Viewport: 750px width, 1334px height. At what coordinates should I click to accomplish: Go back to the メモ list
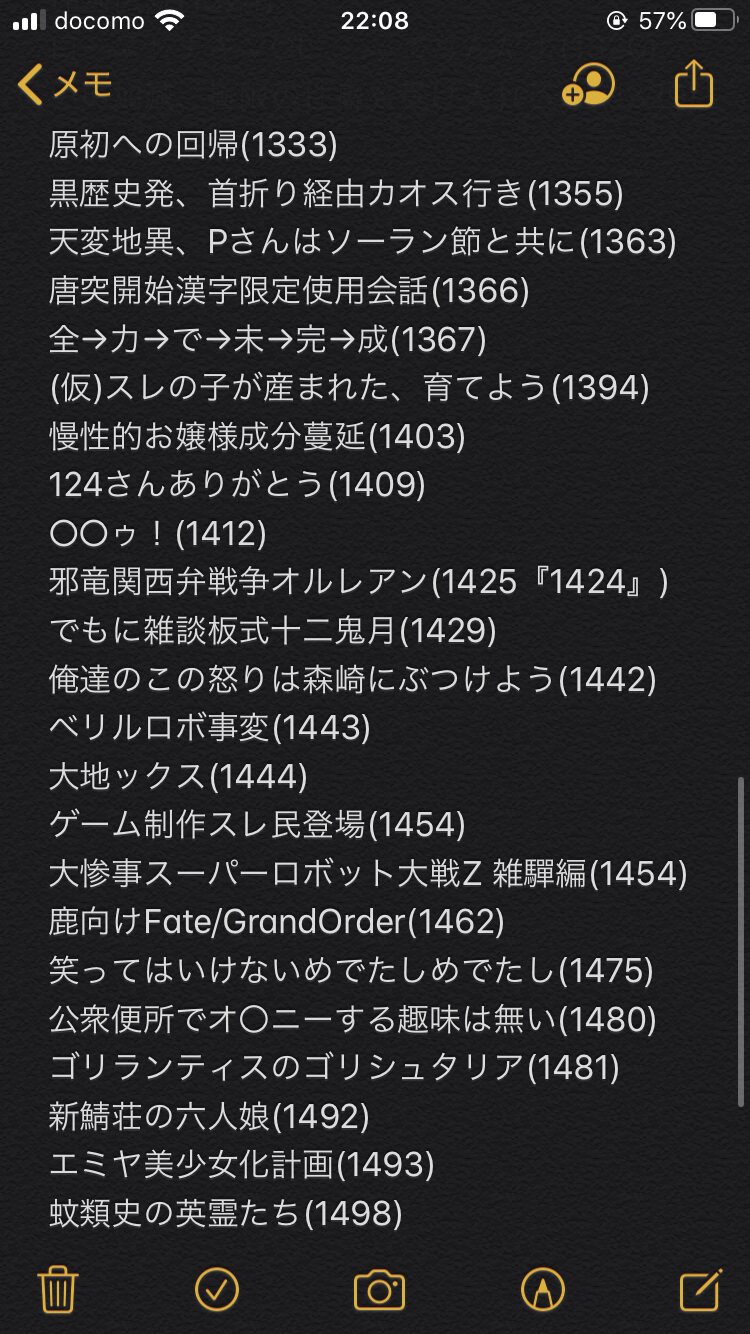[x=65, y=86]
